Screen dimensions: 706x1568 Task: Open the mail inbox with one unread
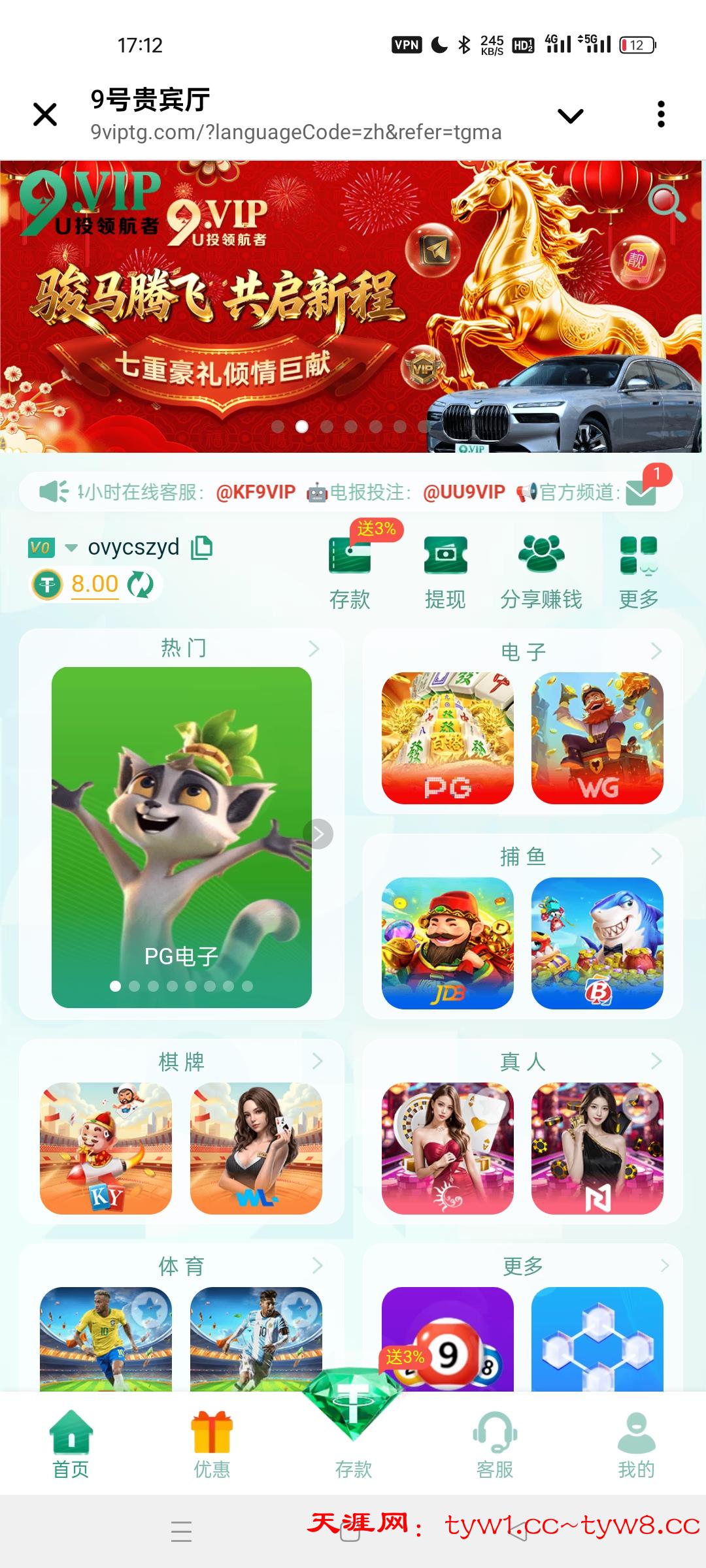point(641,492)
